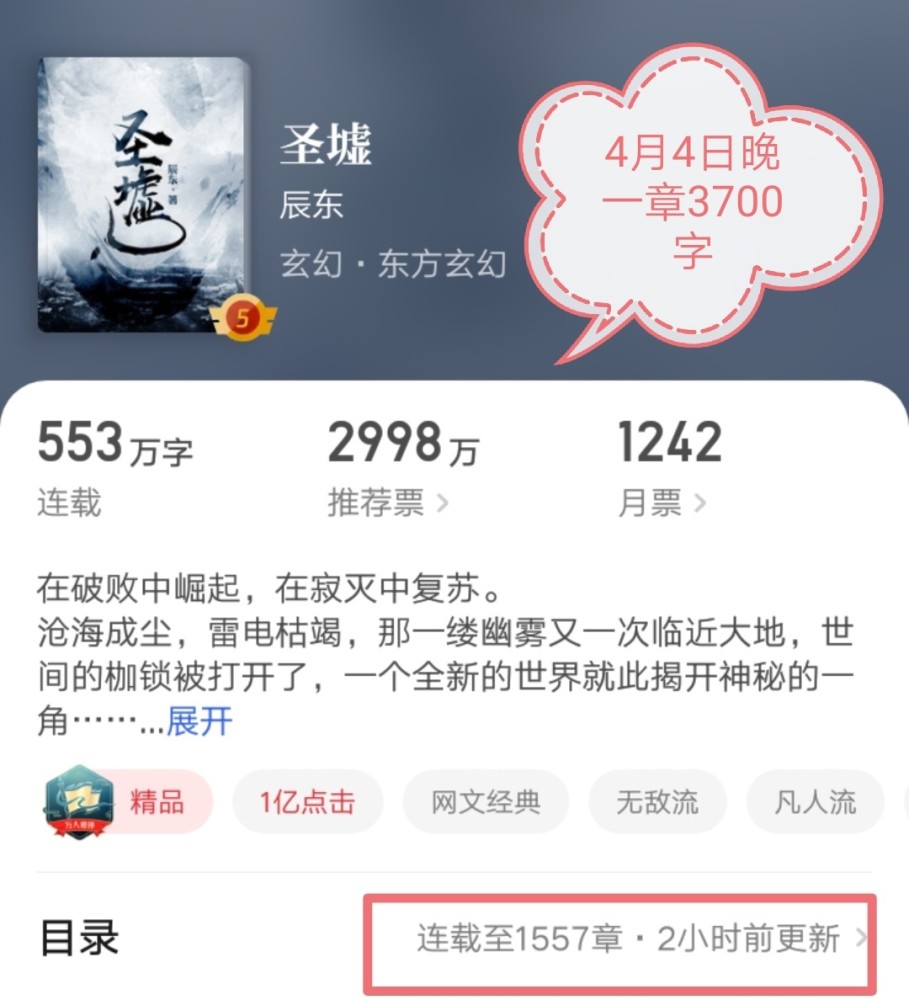View 月票 monthly tickets details
The width and height of the screenshot is (909, 1000).
(662, 503)
